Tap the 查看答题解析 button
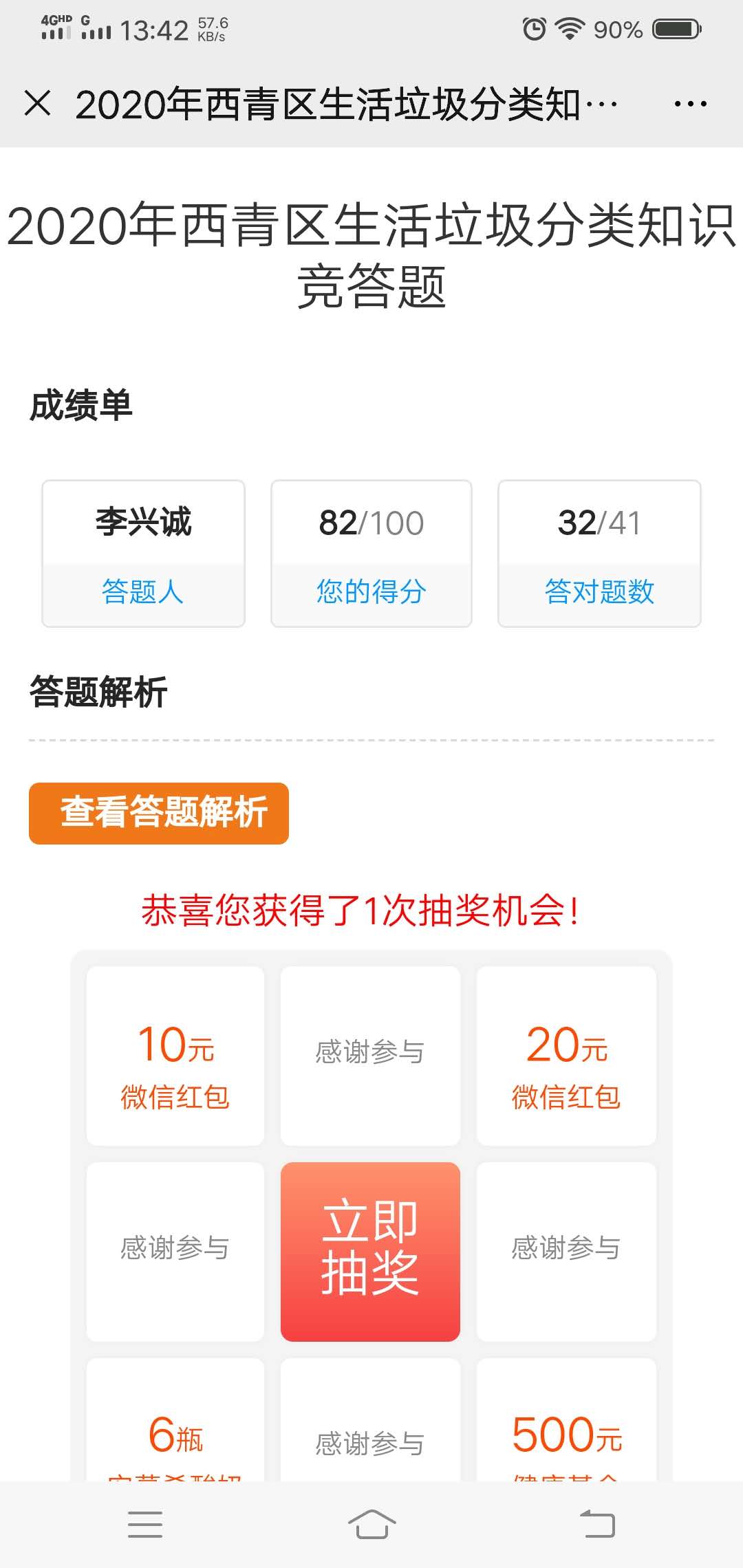Viewport: 743px width, 1568px height. click(x=159, y=813)
